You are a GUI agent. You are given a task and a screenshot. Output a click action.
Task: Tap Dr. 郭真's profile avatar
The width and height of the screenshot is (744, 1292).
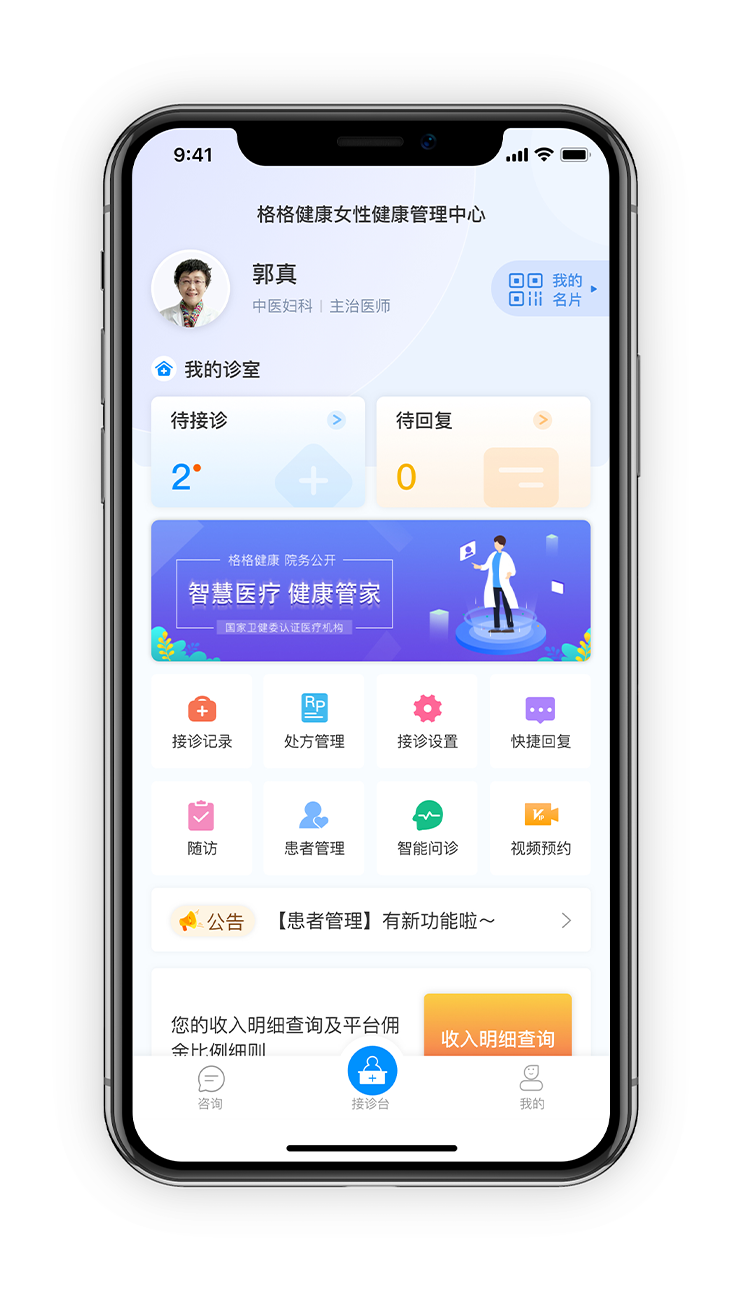point(190,289)
